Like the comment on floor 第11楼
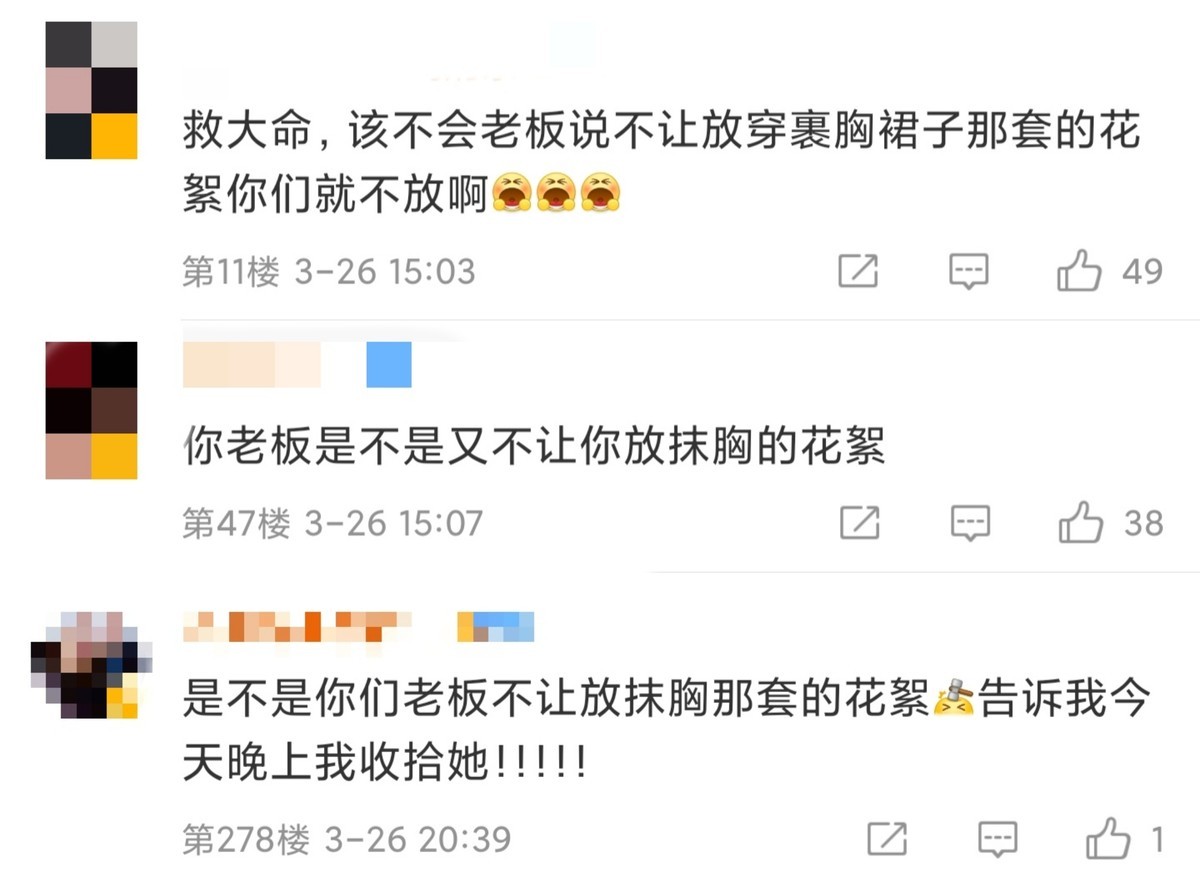 tap(1080, 271)
